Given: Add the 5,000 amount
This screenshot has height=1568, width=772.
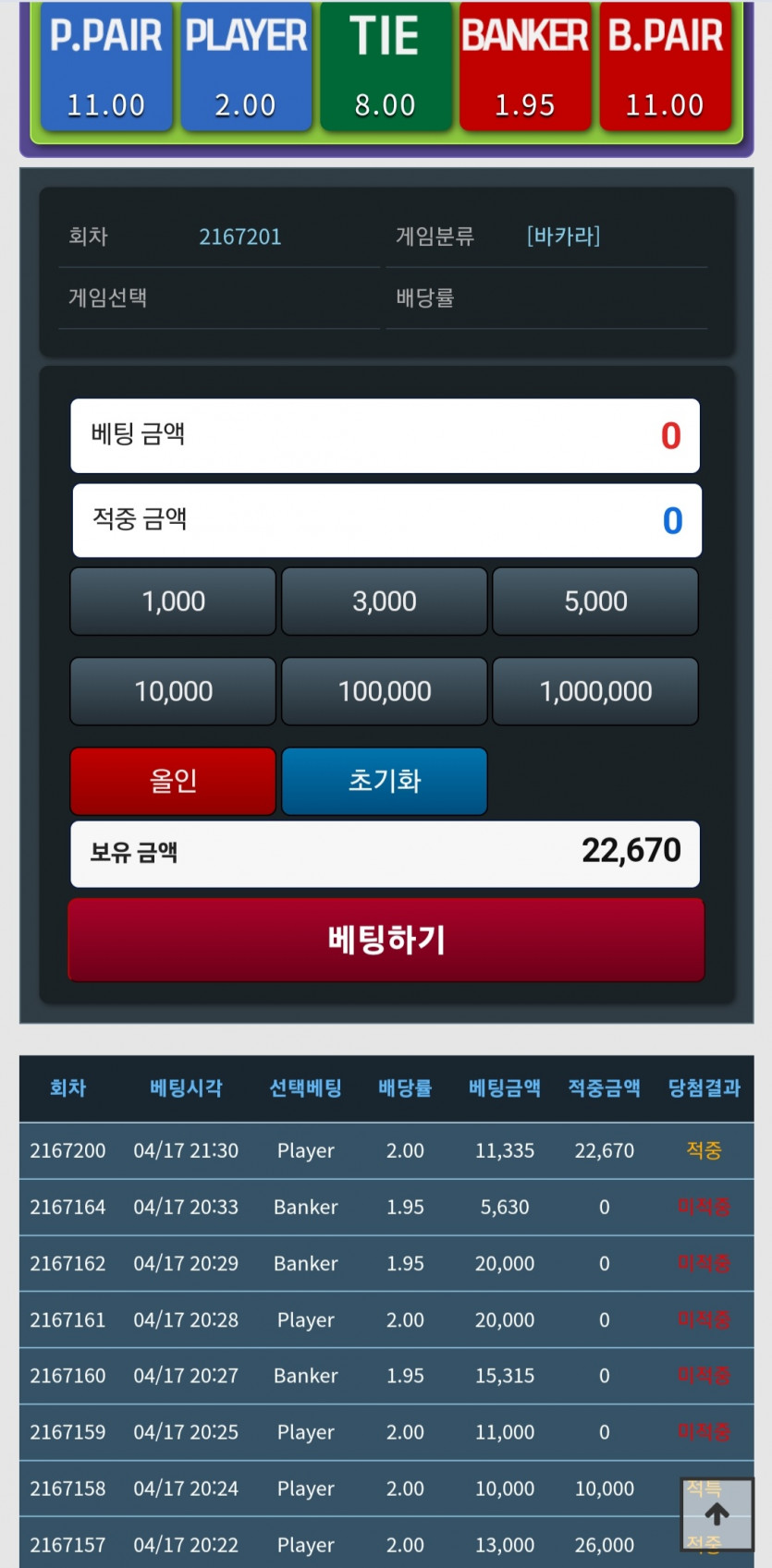Looking at the screenshot, I should (595, 602).
